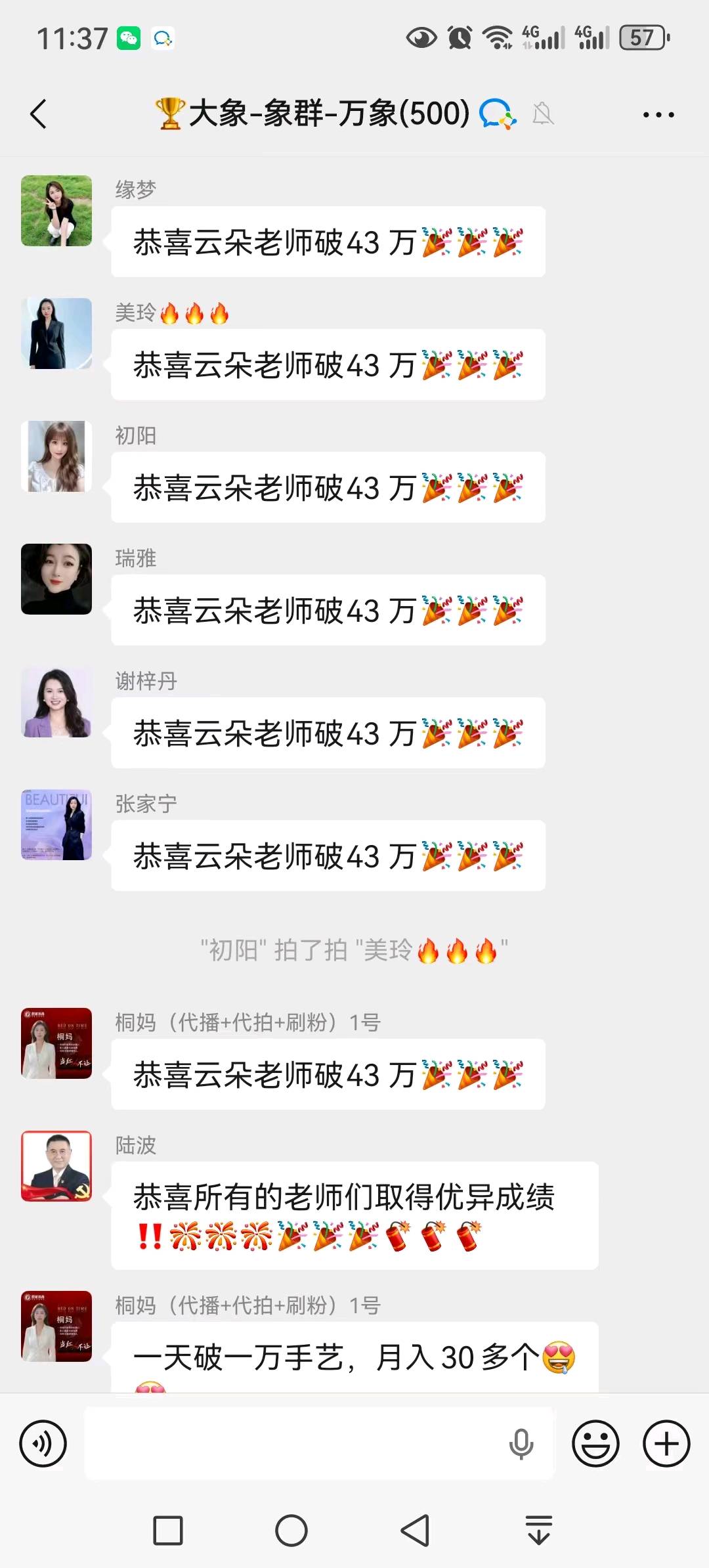Tap the WeChat icon in the status bar

(x=129, y=38)
